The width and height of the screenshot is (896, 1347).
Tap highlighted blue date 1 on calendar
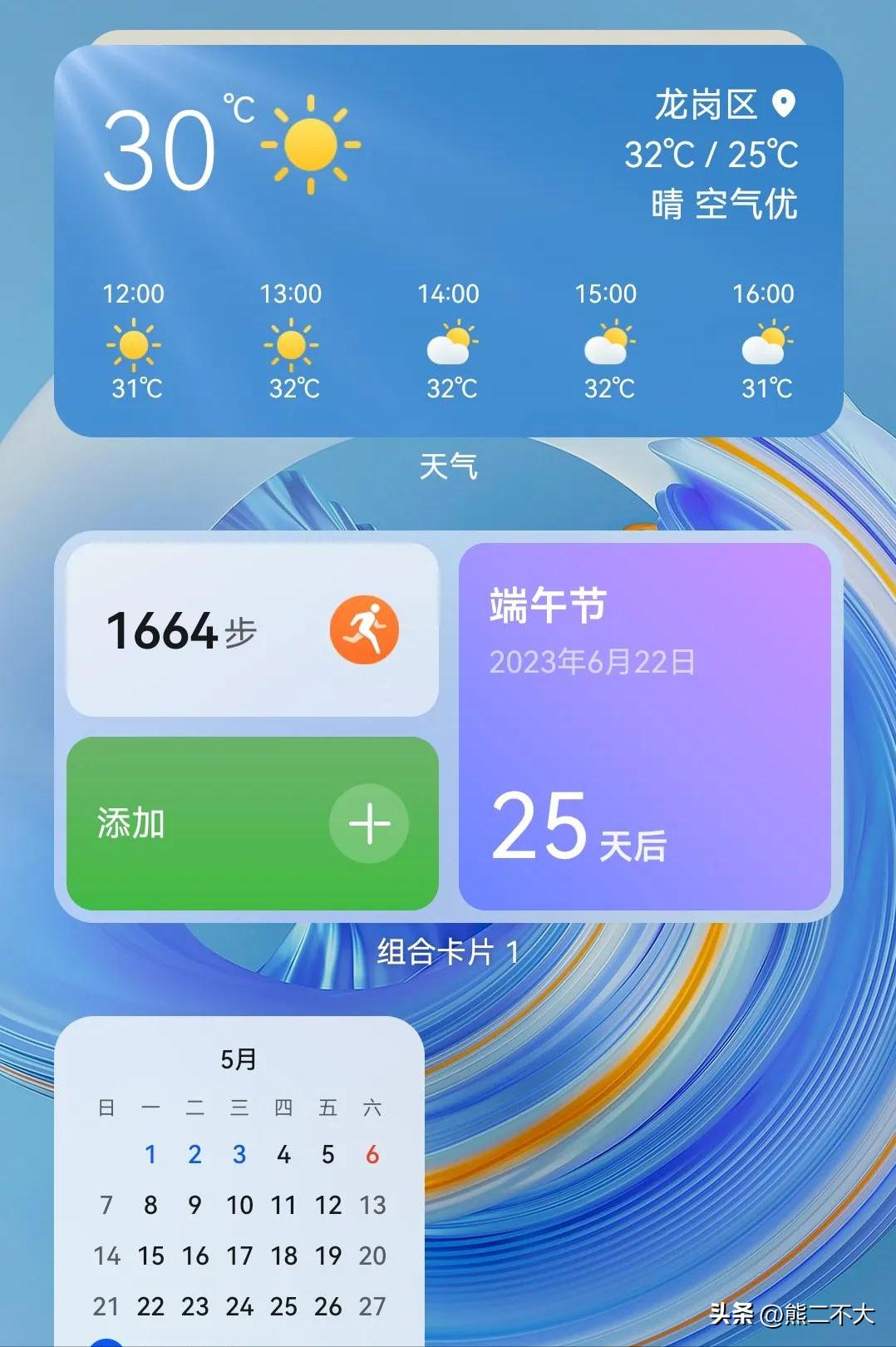[x=150, y=1154]
